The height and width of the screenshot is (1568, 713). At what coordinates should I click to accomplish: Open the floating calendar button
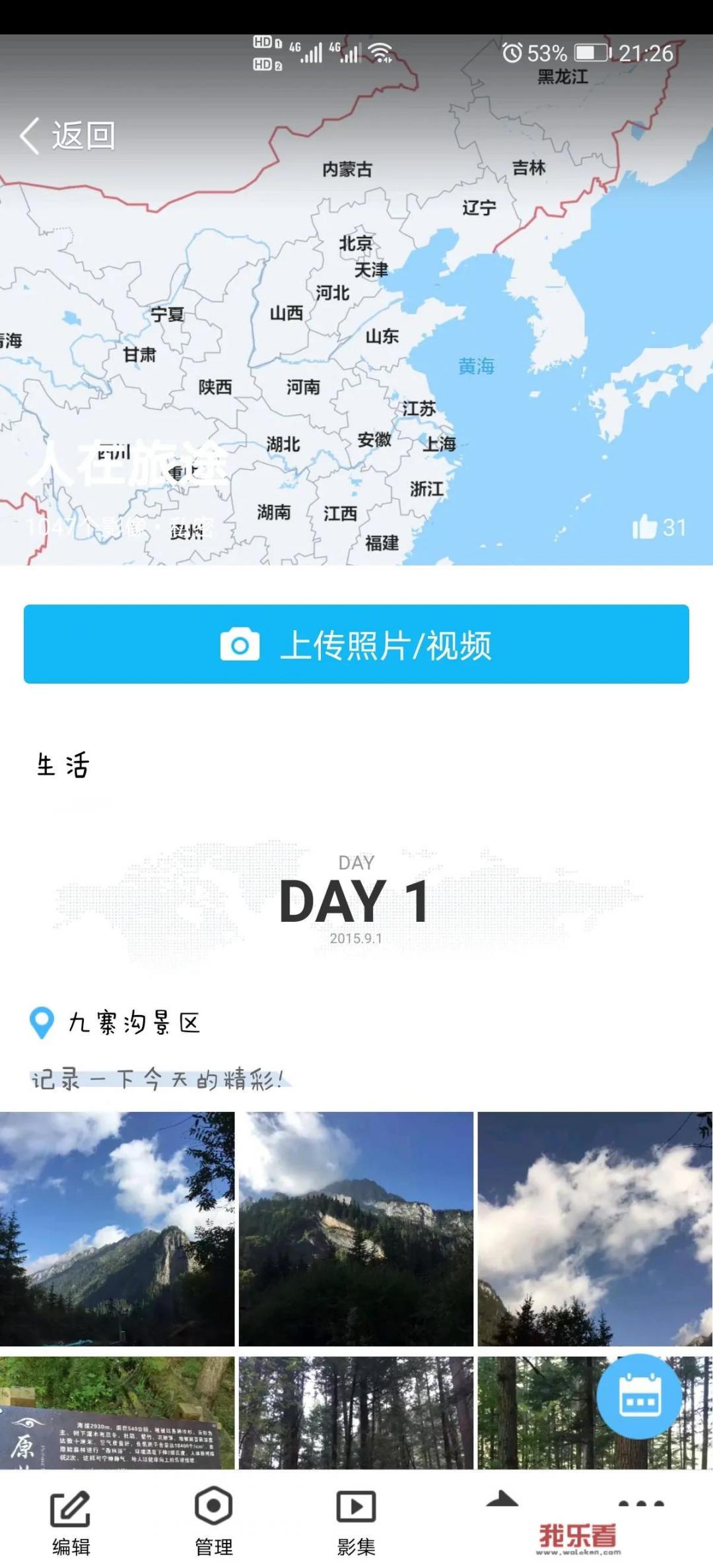coord(638,1396)
